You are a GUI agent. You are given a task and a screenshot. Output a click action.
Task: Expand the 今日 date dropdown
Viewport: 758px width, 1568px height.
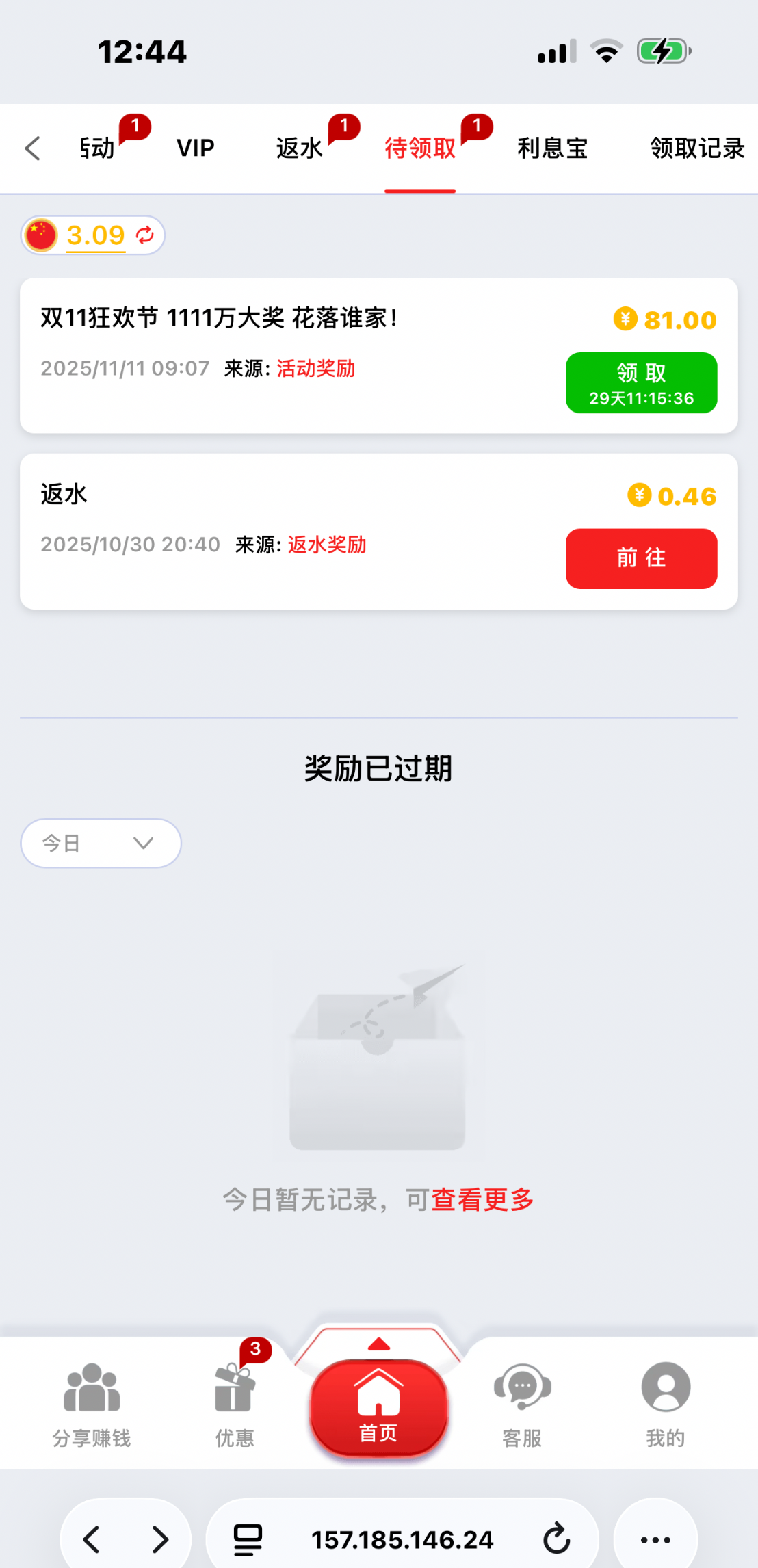101,843
